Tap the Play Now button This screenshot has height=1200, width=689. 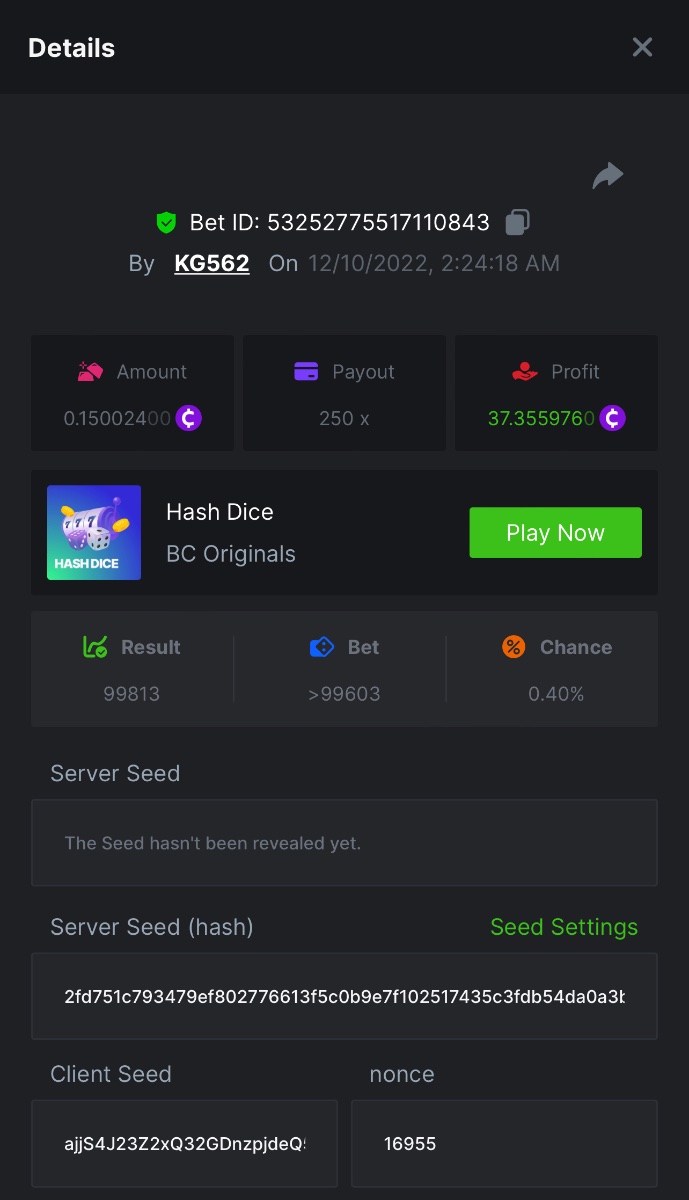(x=555, y=533)
